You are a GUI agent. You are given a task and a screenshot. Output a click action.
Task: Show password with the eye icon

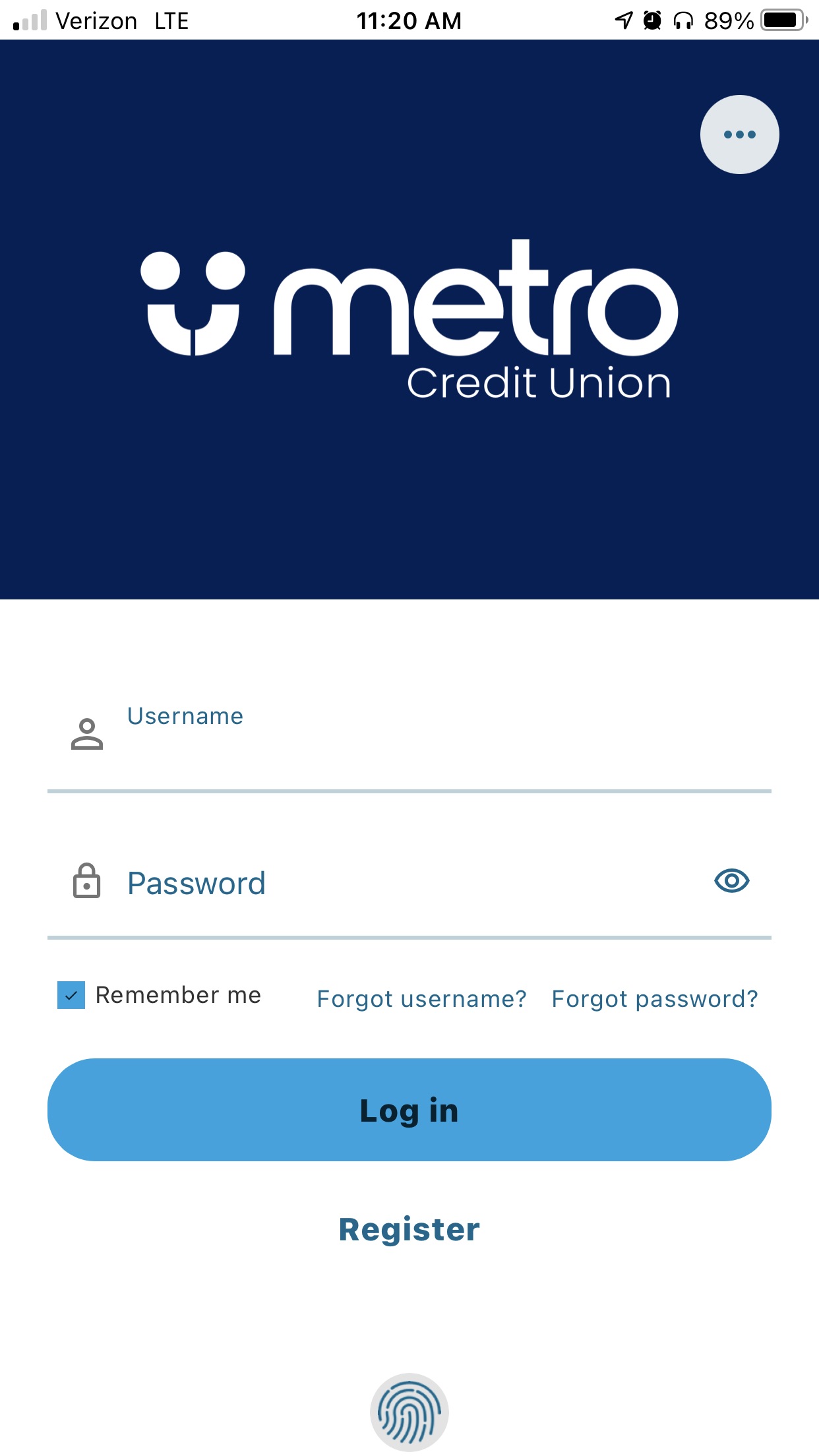click(x=732, y=881)
